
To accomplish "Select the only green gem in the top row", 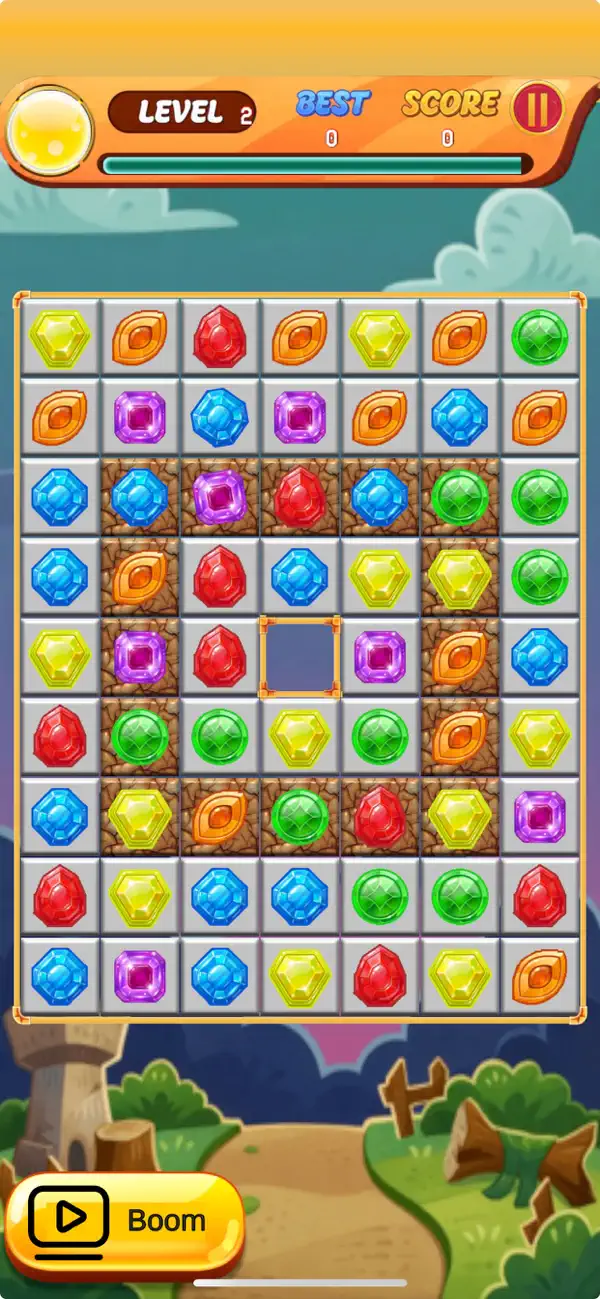I will click(x=540, y=338).
